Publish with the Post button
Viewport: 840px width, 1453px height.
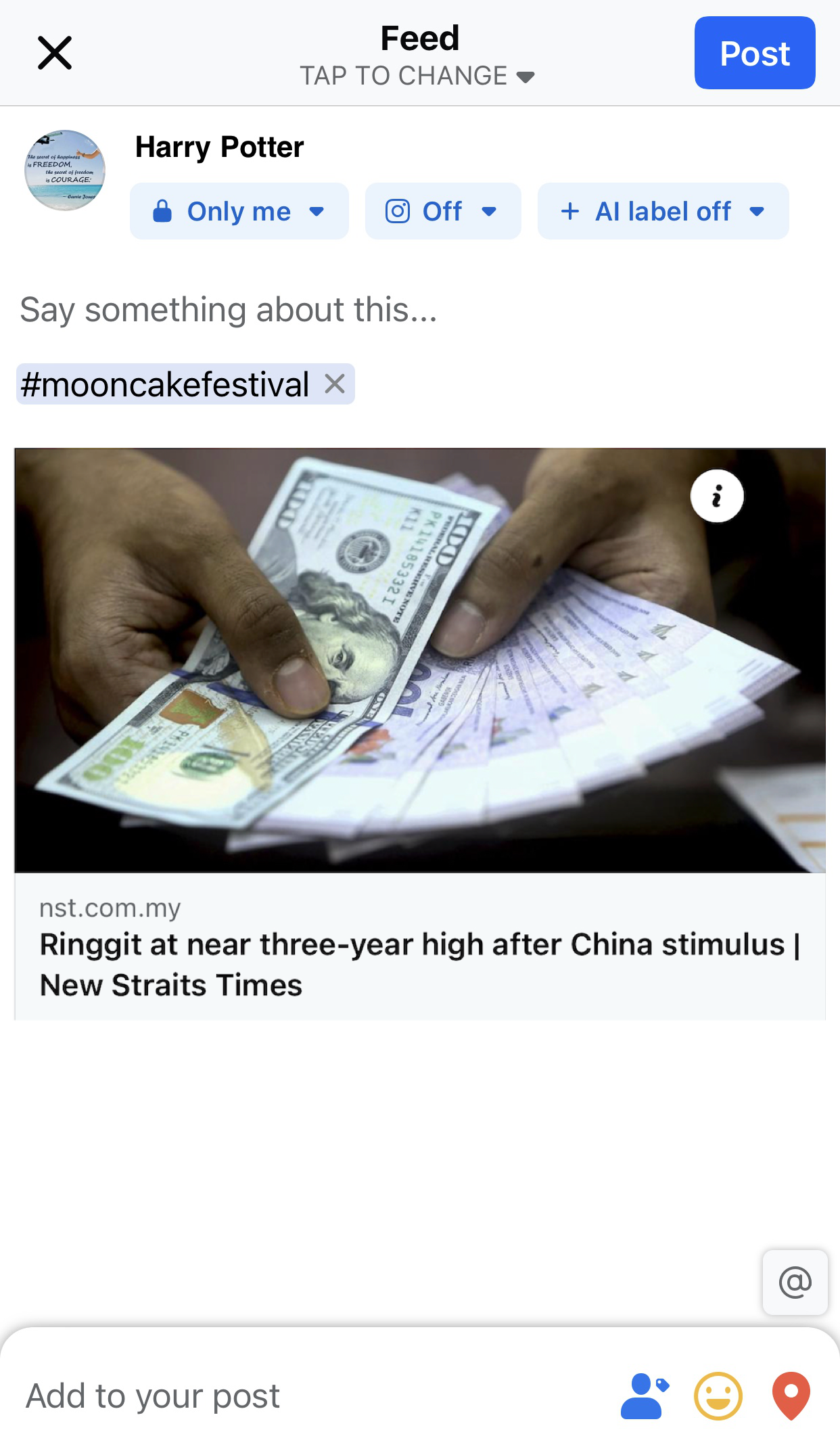[754, 53]
